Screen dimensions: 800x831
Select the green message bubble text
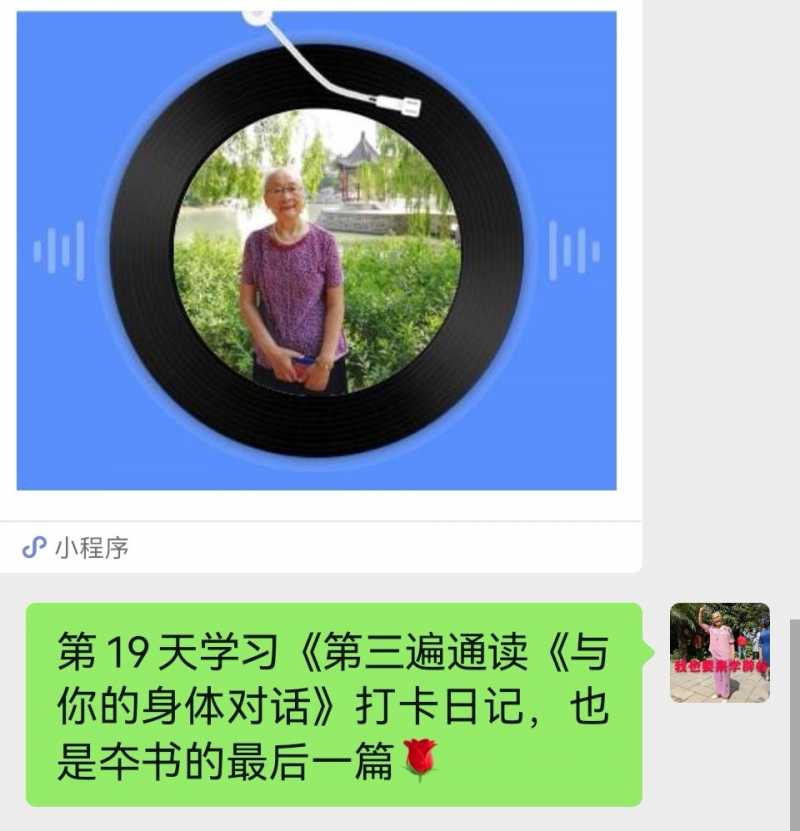pyautogui.click(x=330, y=700)
